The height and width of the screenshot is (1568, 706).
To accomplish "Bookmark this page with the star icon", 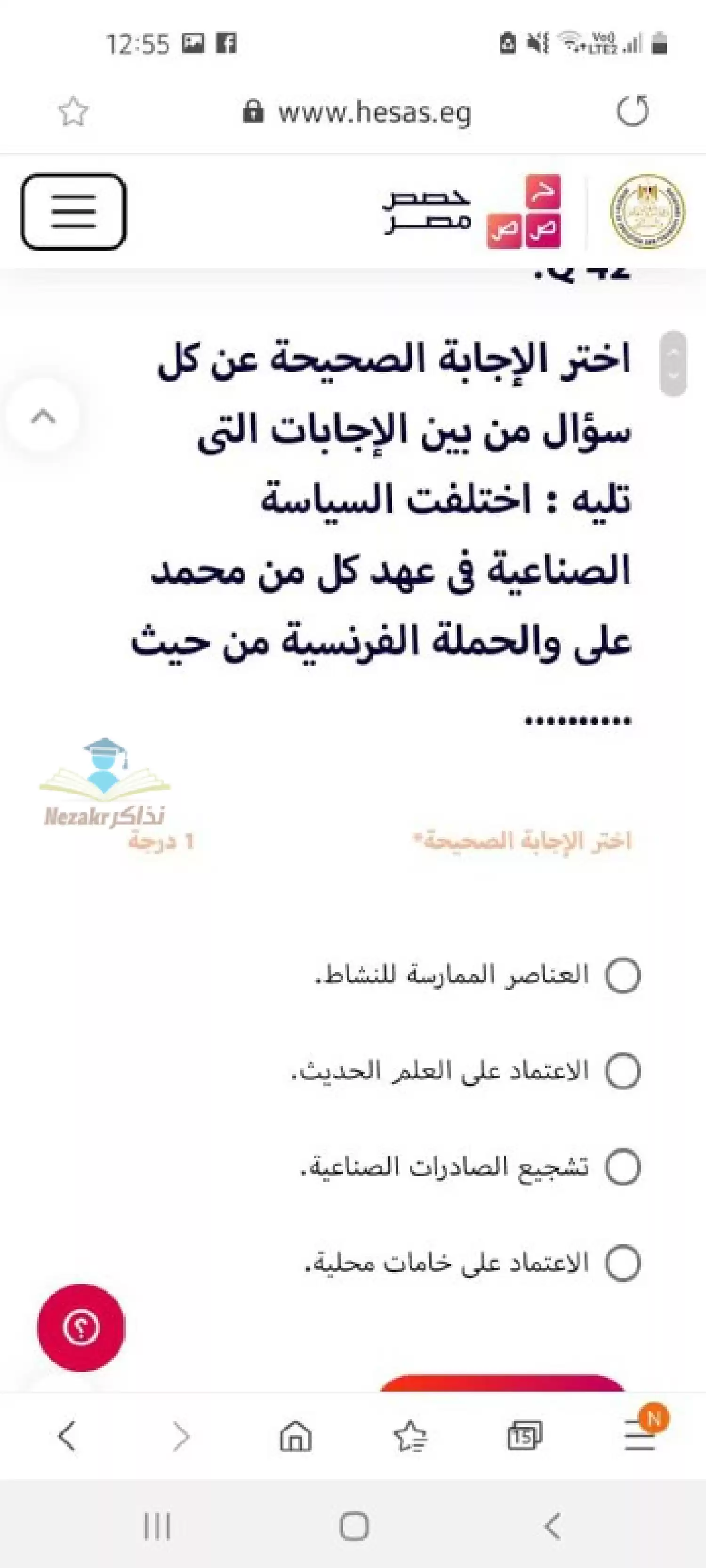I will coord(73,112).
